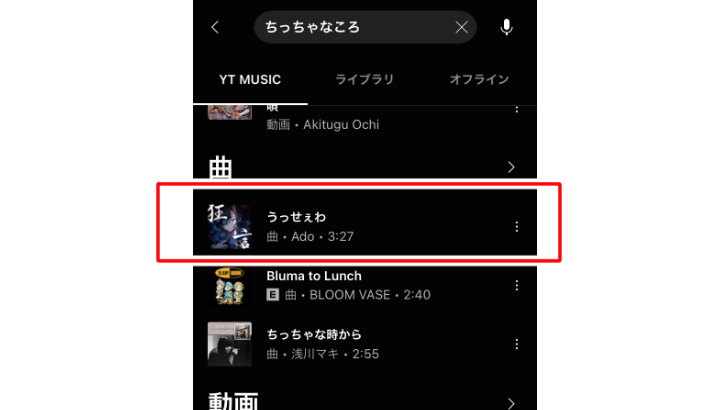
Task: Expand the 動画 section with the chevron
Action: coord(511,402)
